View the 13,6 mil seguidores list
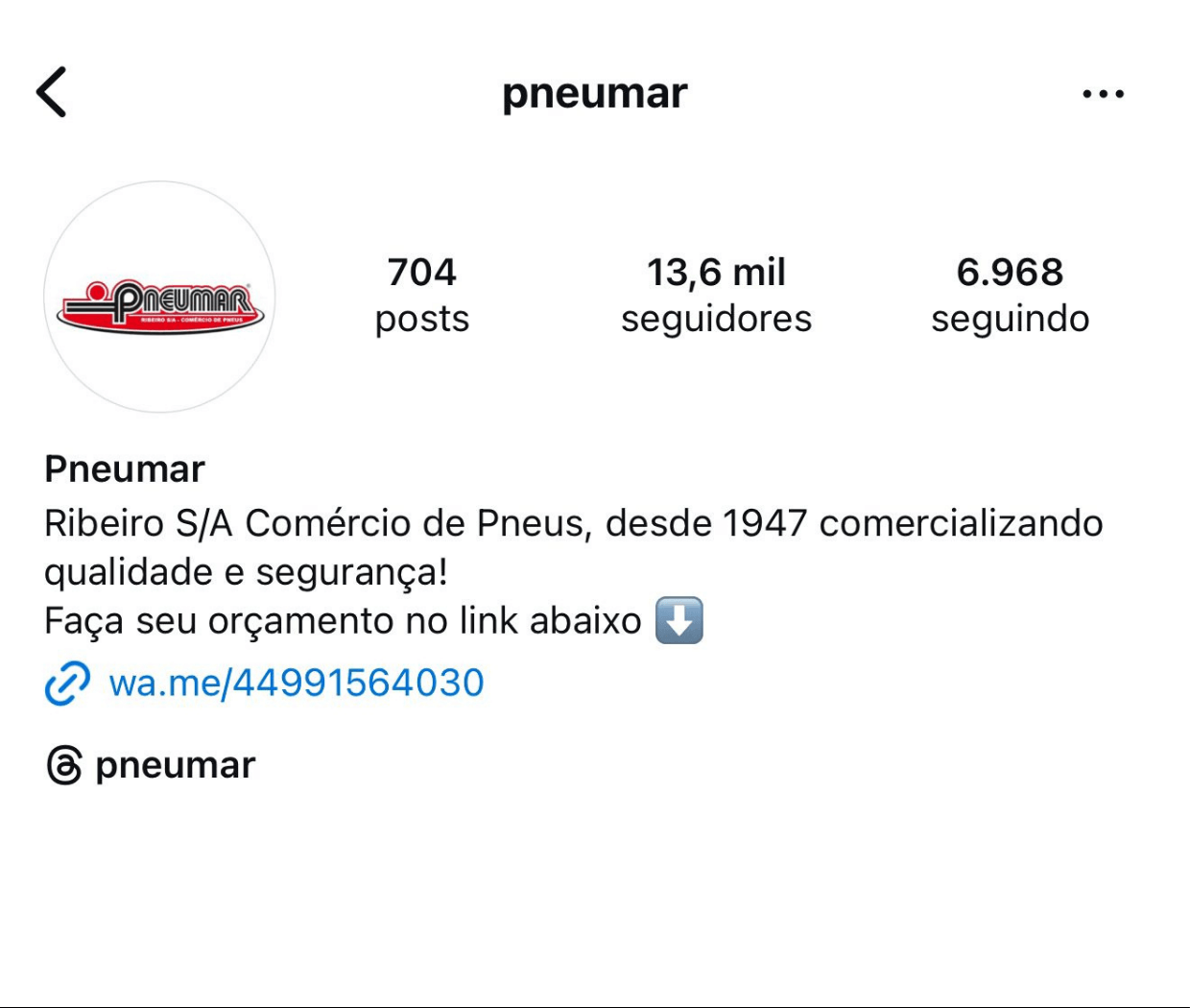1190x1008 pixels. tap(716, 295)
